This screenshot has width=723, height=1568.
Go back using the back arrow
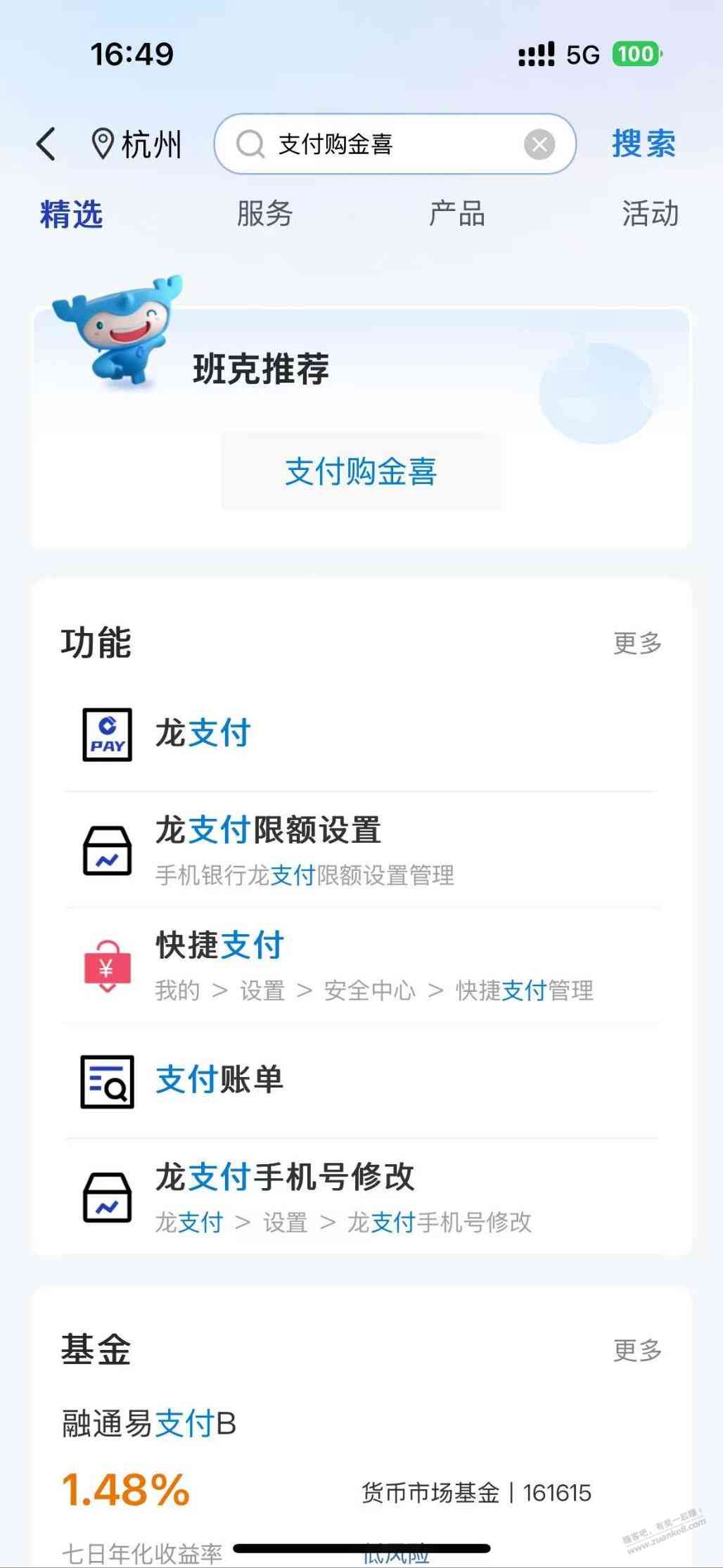[46, 144]
